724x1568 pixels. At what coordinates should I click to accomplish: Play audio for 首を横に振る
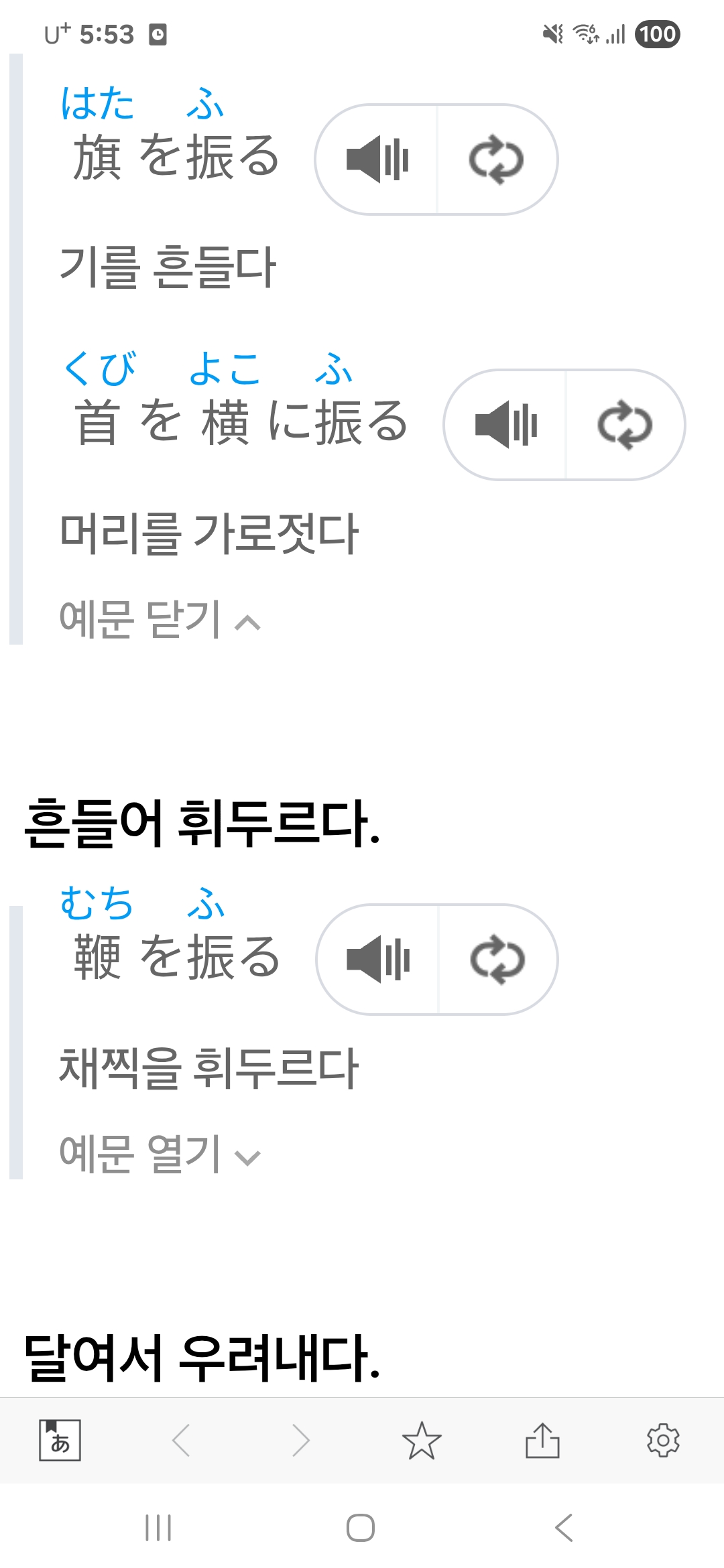click(505, 425)
